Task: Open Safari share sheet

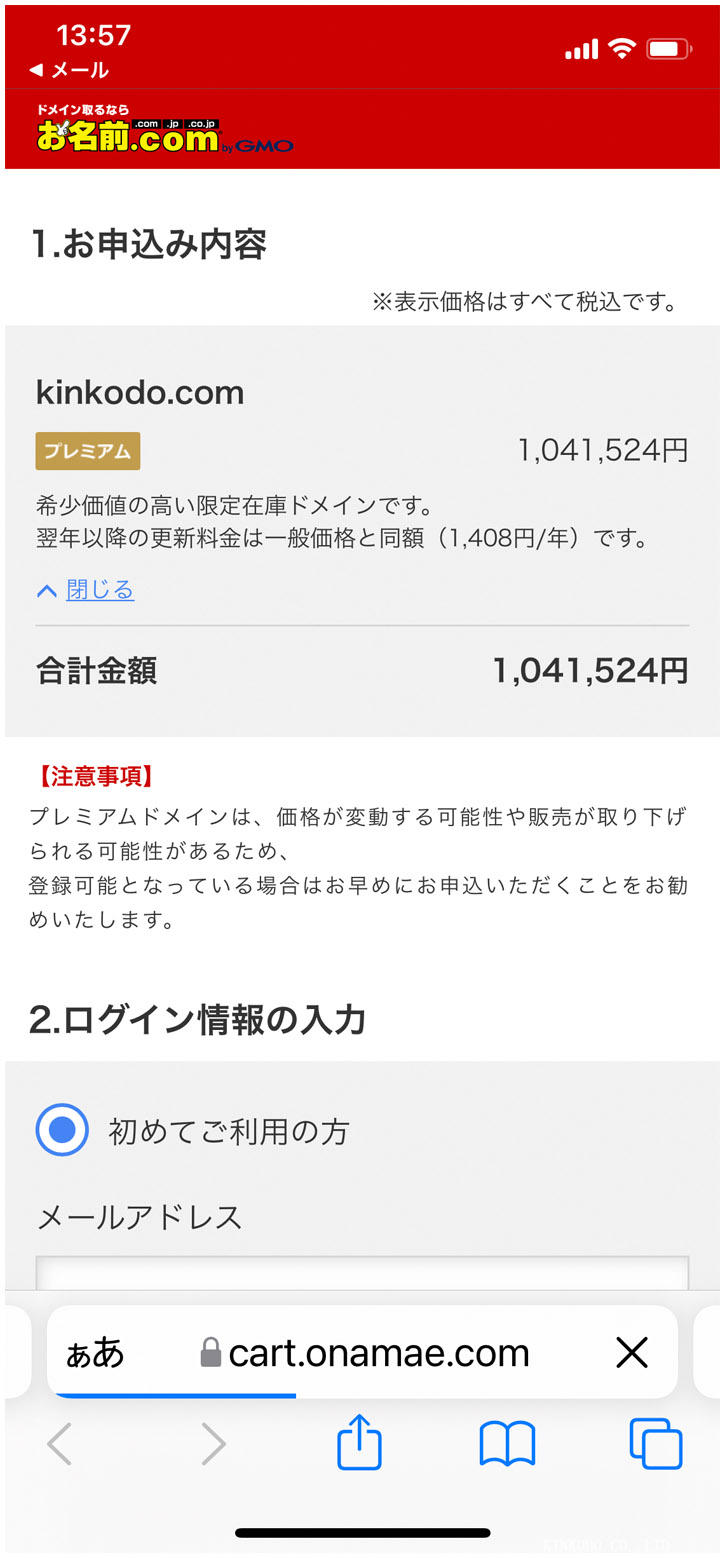Action: 359,1444
